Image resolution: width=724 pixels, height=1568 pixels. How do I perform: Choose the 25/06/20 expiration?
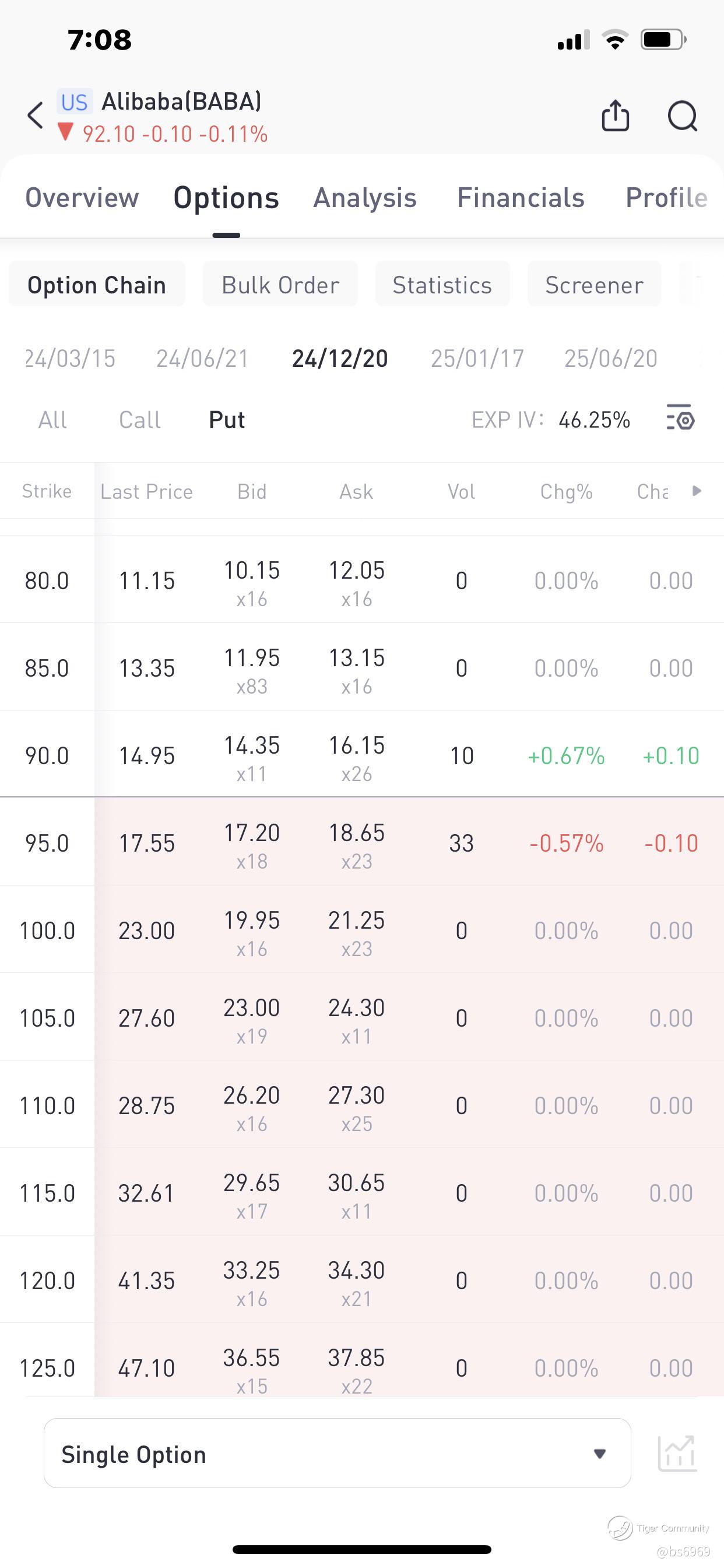click(610, 359)
